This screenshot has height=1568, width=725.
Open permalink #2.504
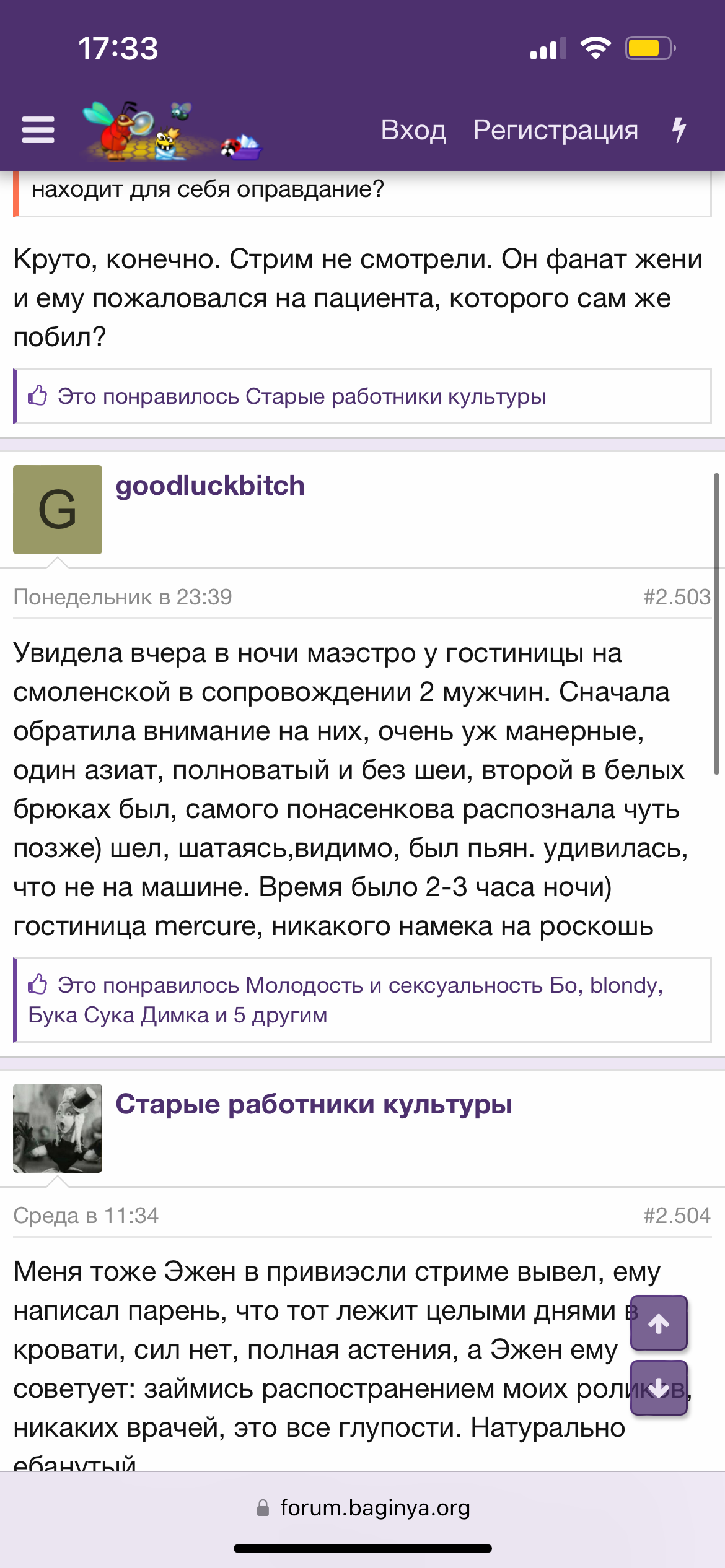tap(677, 1216)
